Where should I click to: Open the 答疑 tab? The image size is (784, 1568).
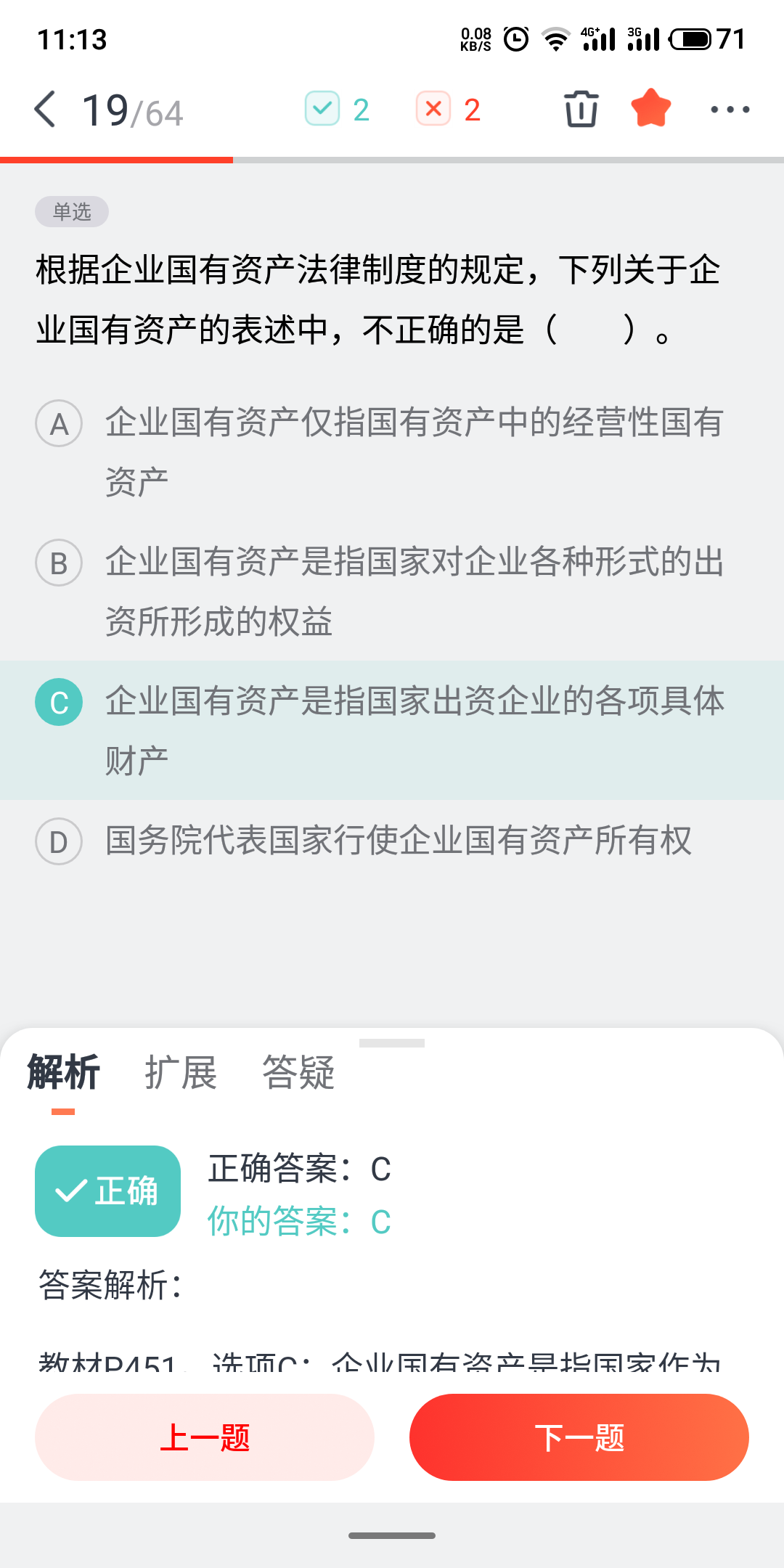[298, 1073]
